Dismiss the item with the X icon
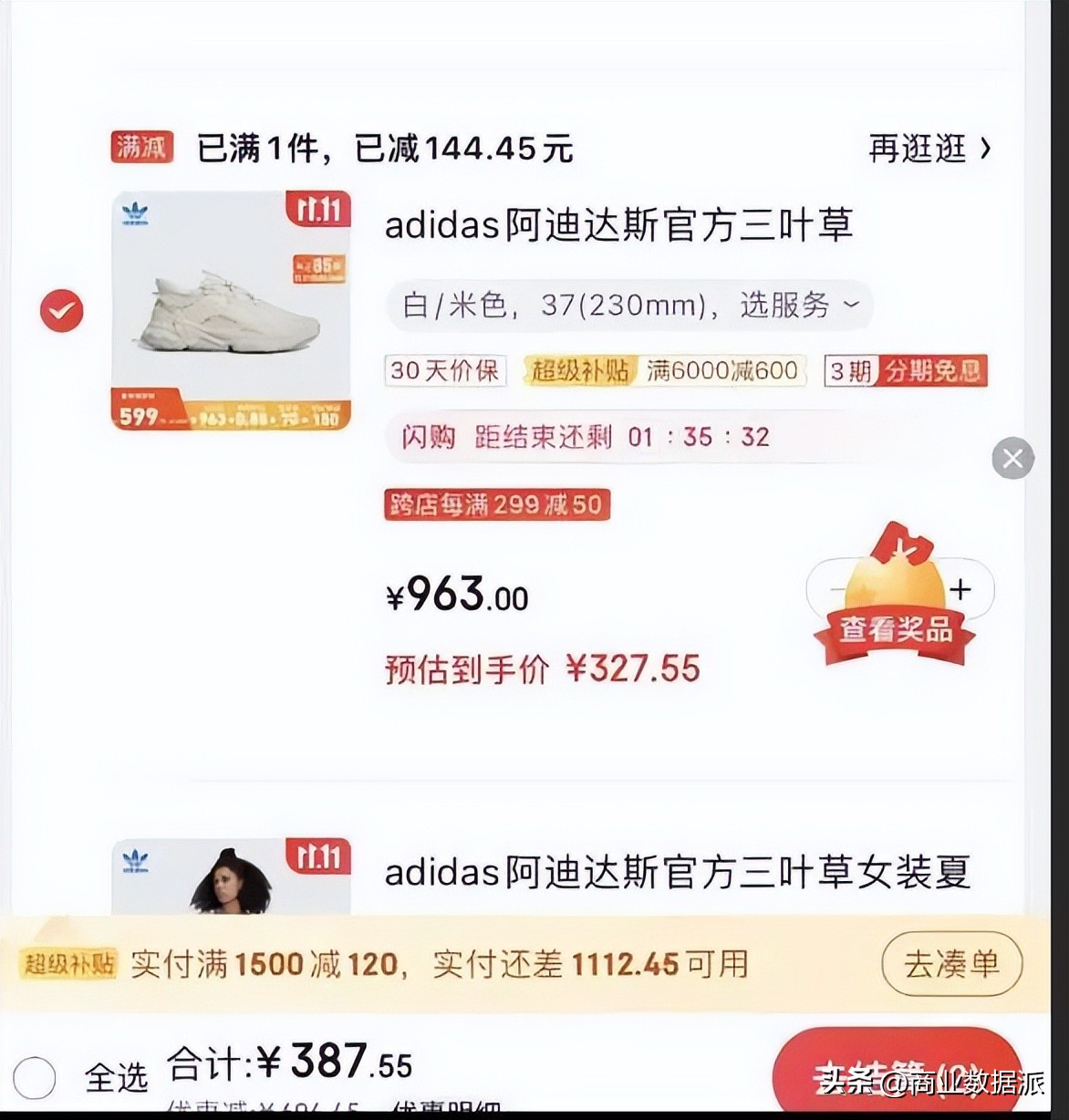This screenshot has width=1069, height=1120. pyautogui.click(x=1012, y=459)
